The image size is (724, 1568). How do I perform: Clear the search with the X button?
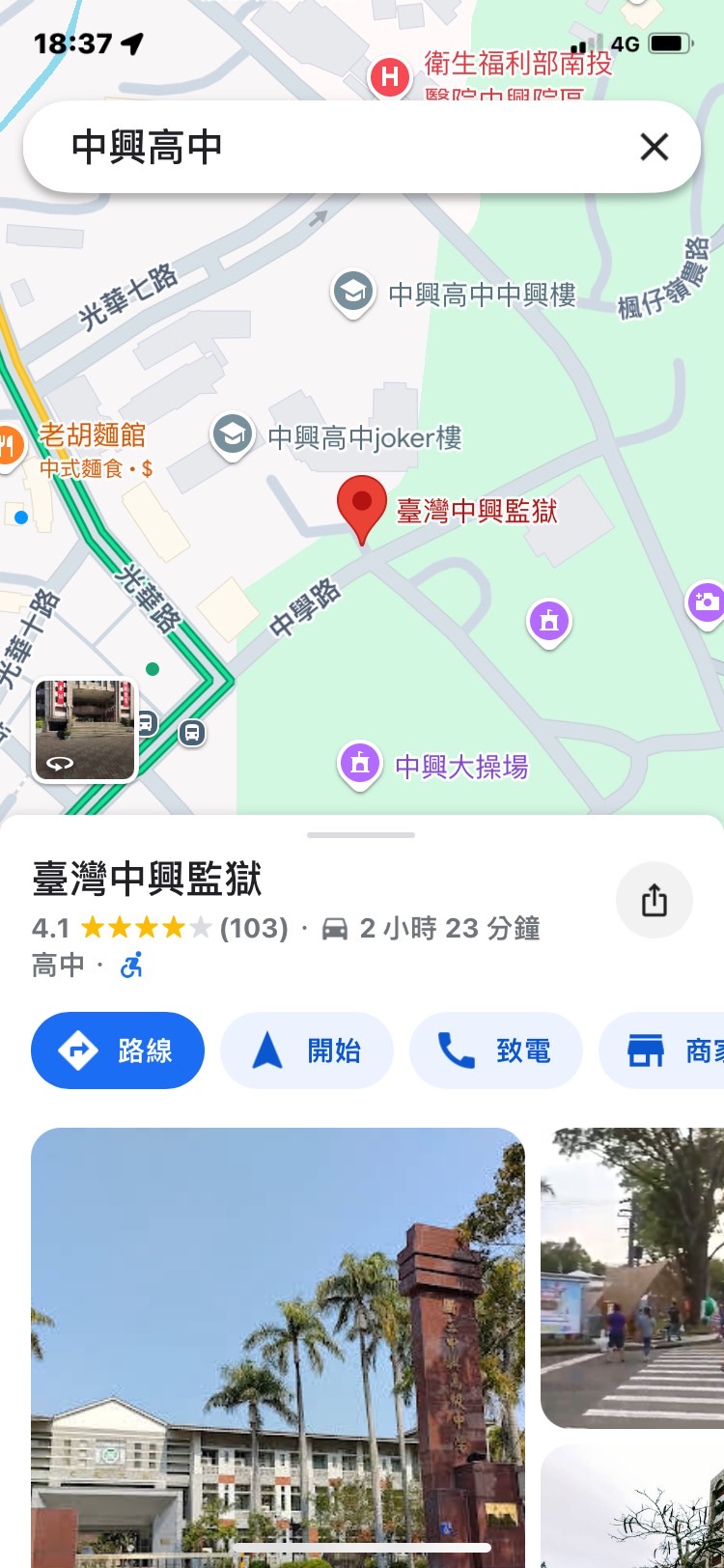coord(654,148)
